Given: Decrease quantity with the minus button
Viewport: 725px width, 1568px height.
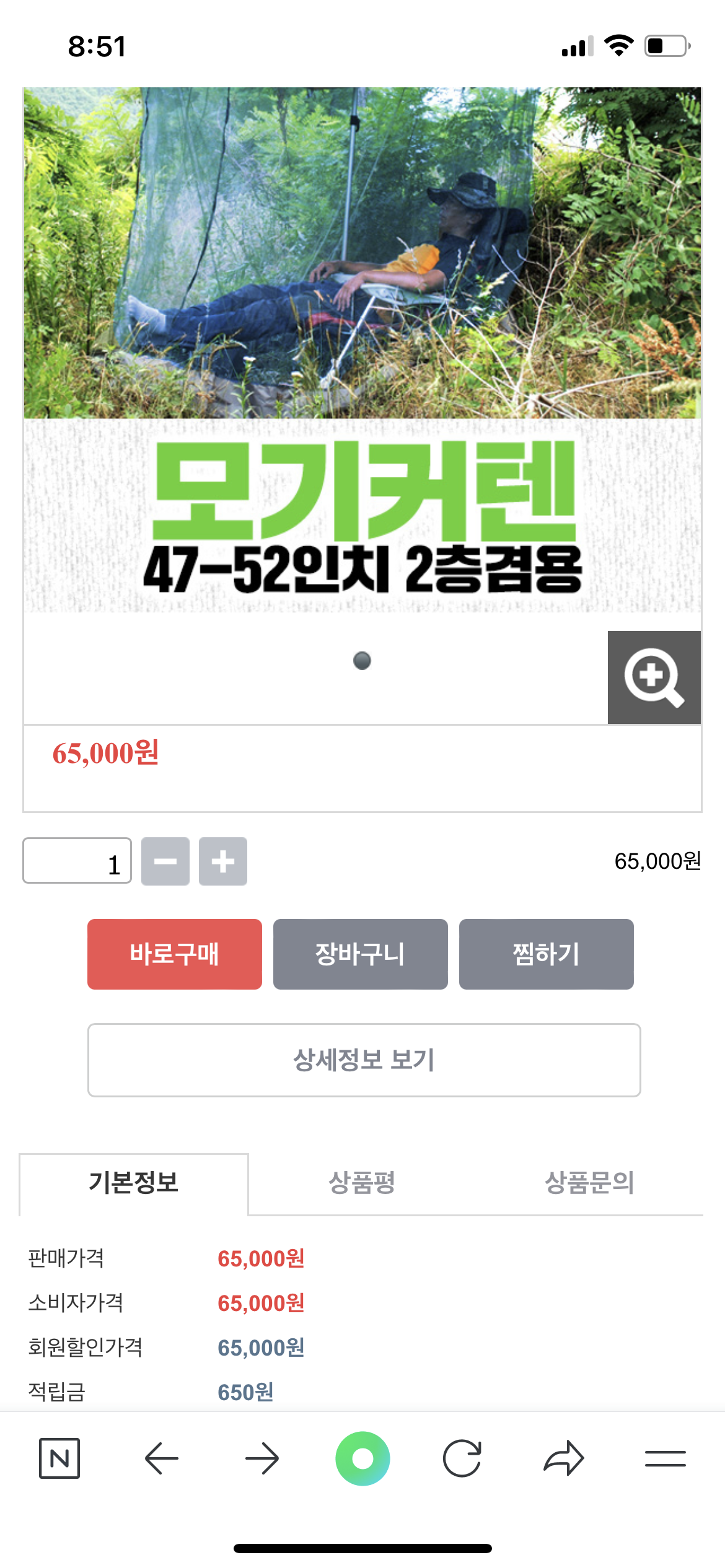Looking at the screenshot, I should click(x=165, y=861).
